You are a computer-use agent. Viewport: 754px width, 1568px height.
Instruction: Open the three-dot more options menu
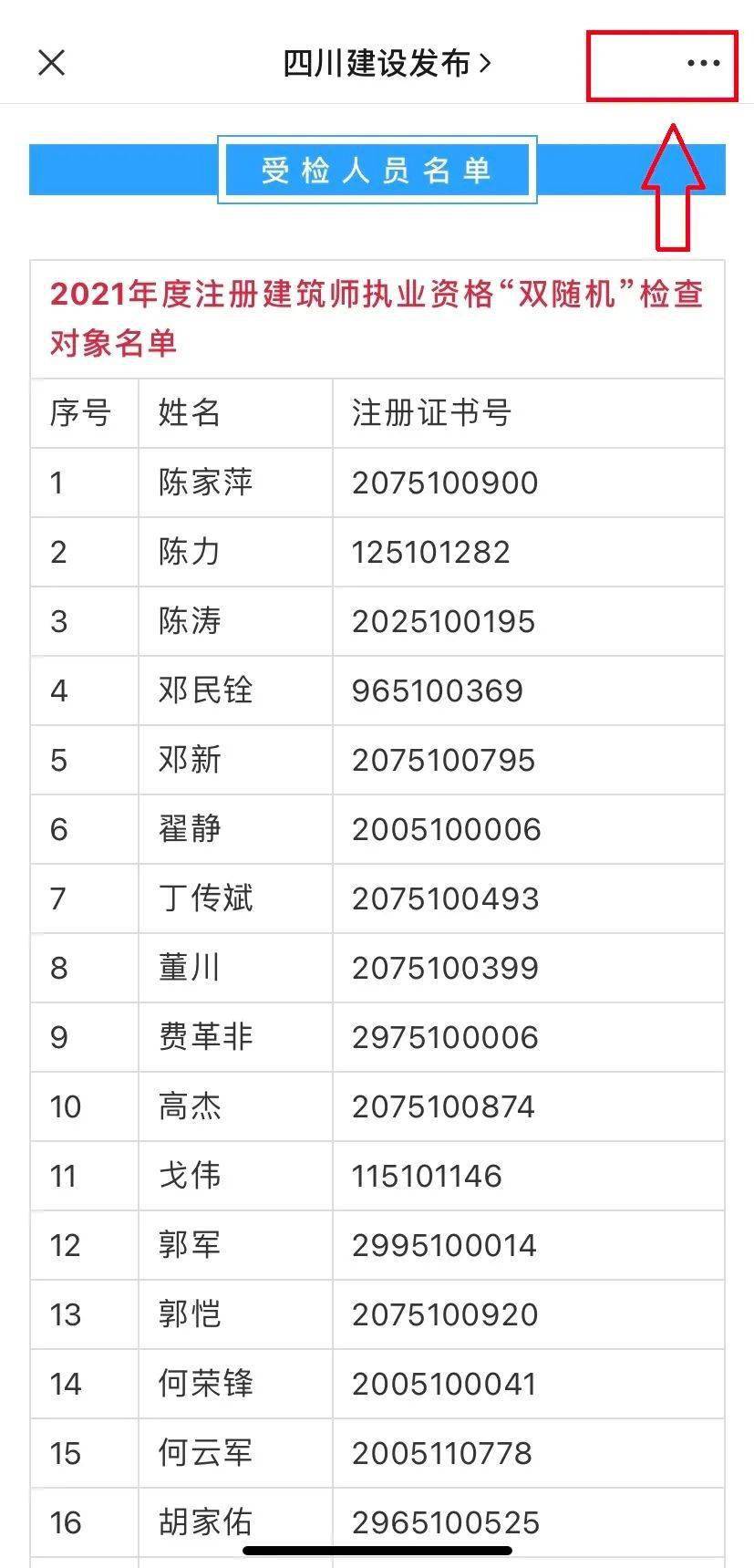703,63
